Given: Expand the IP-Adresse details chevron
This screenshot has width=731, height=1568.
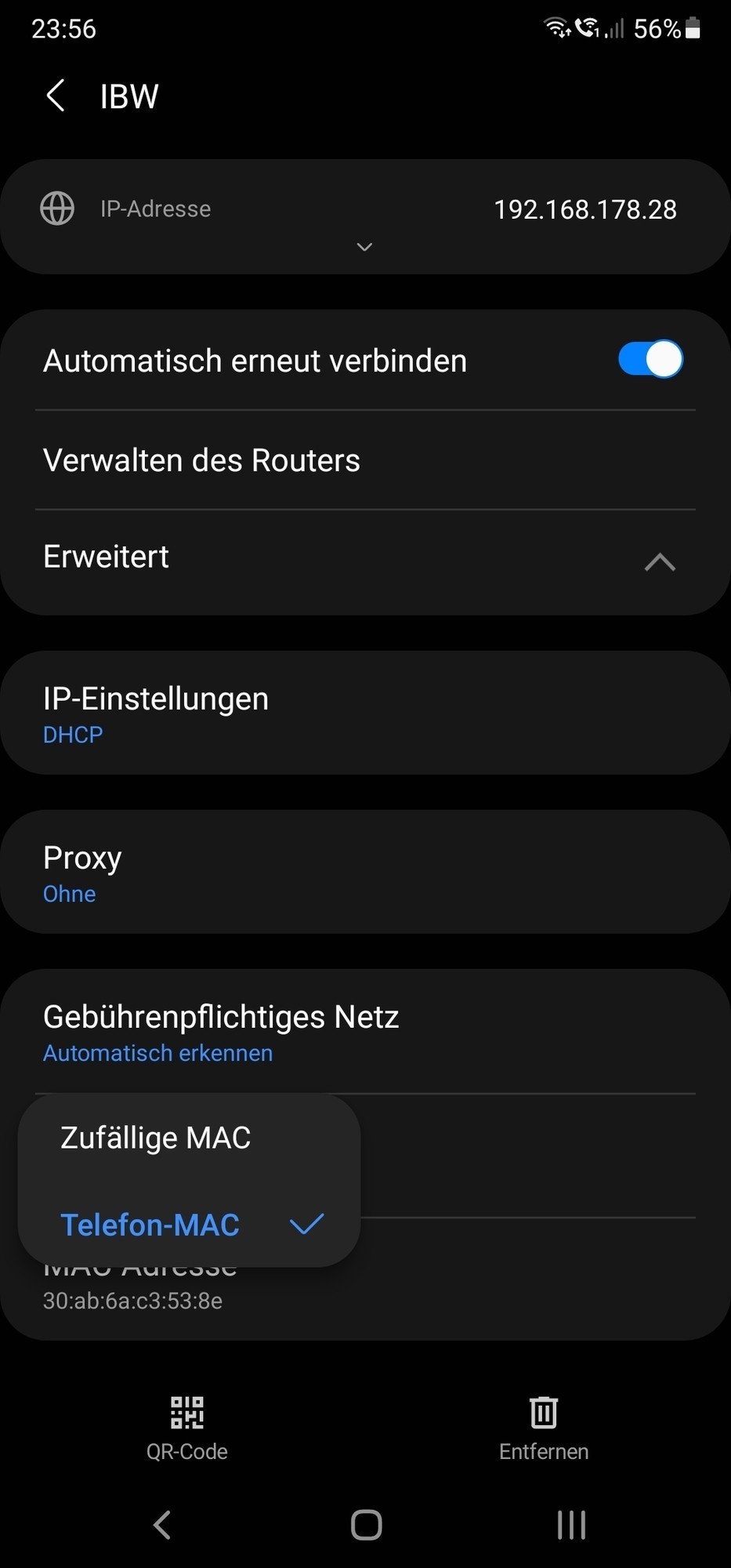Looking at the screenshot, I should click(364, 247).
